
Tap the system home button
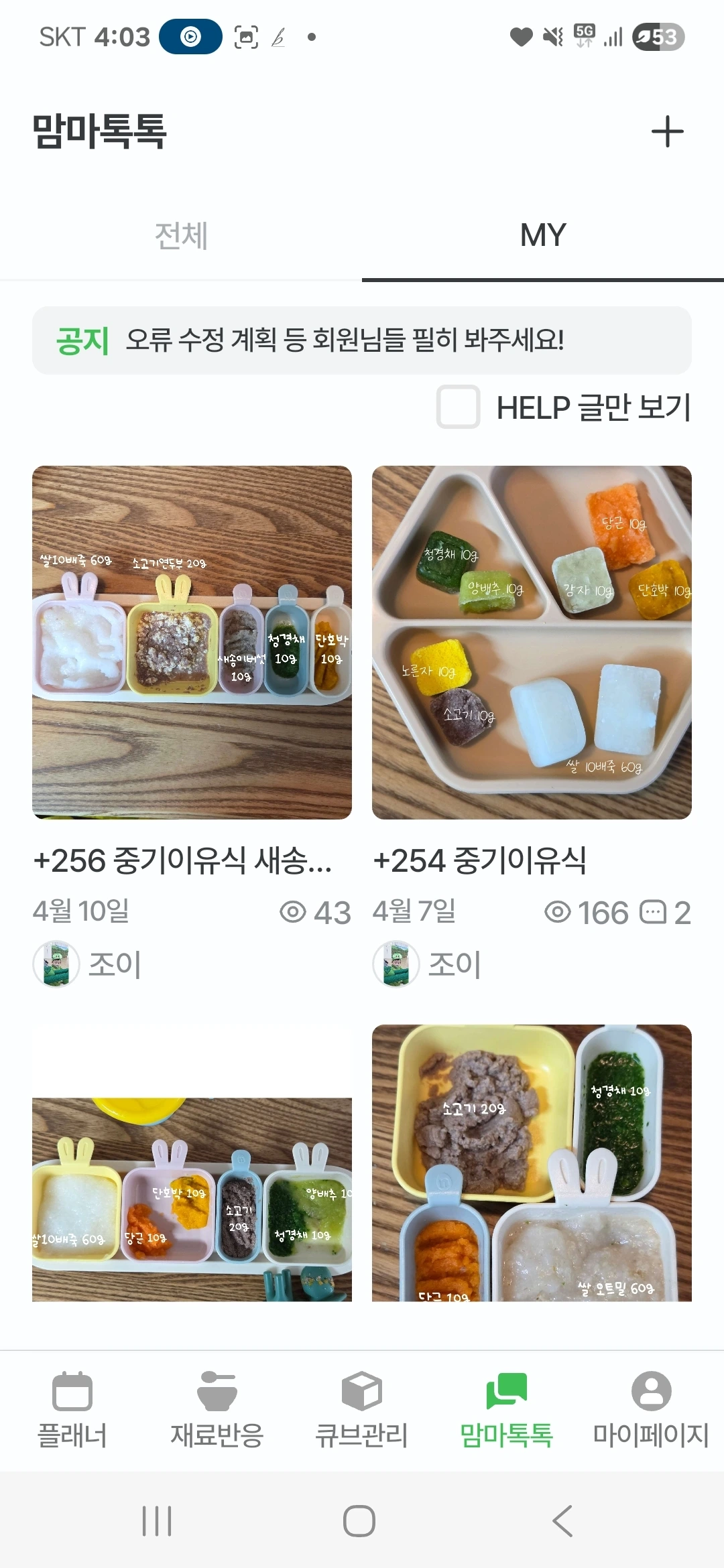(x=359, y=1521)
